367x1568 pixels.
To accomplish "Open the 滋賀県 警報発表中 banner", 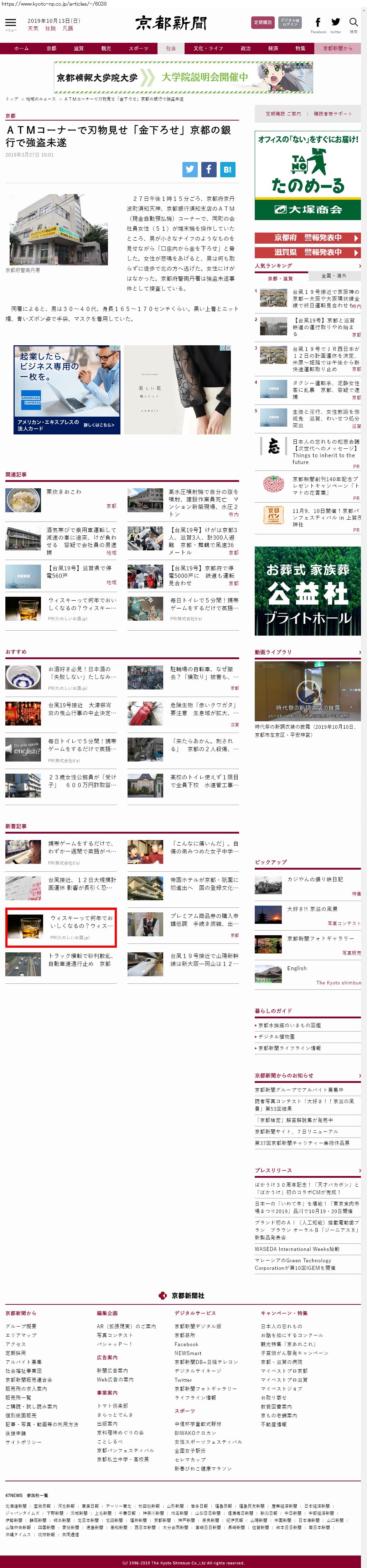I will pyautogui.click(x=307, y=252).
